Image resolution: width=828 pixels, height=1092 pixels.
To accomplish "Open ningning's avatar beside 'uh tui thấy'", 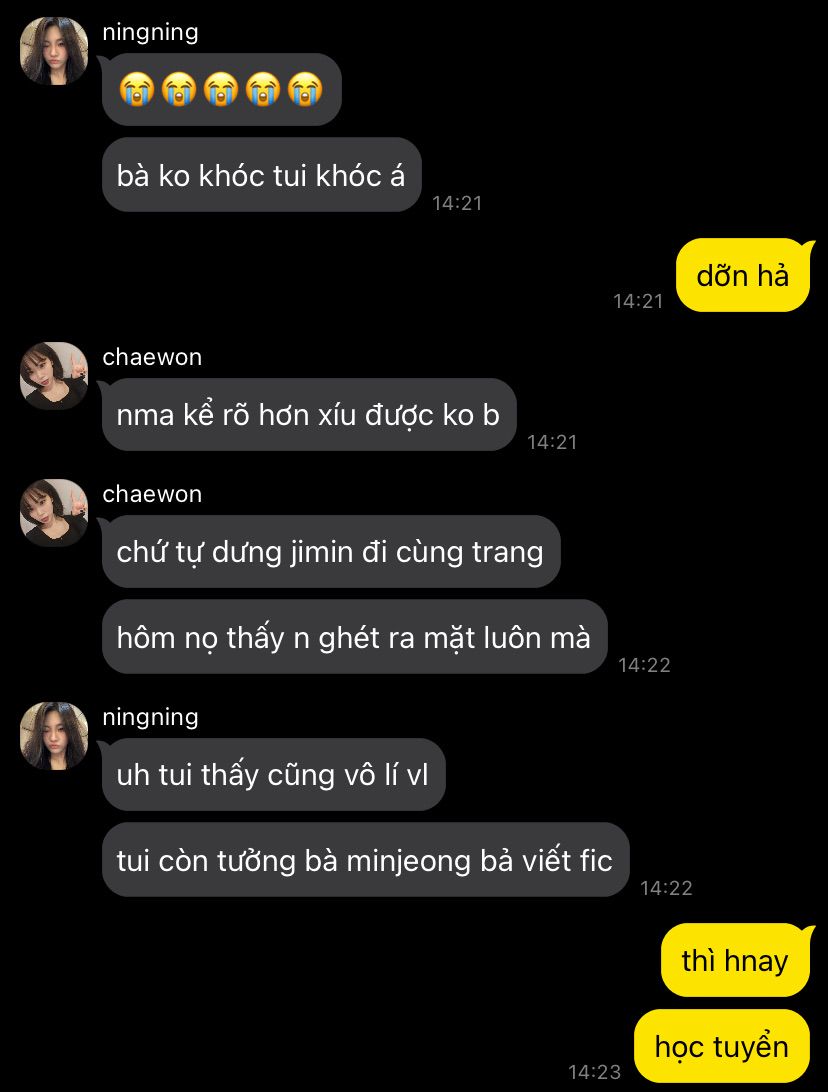I will 54,736.
